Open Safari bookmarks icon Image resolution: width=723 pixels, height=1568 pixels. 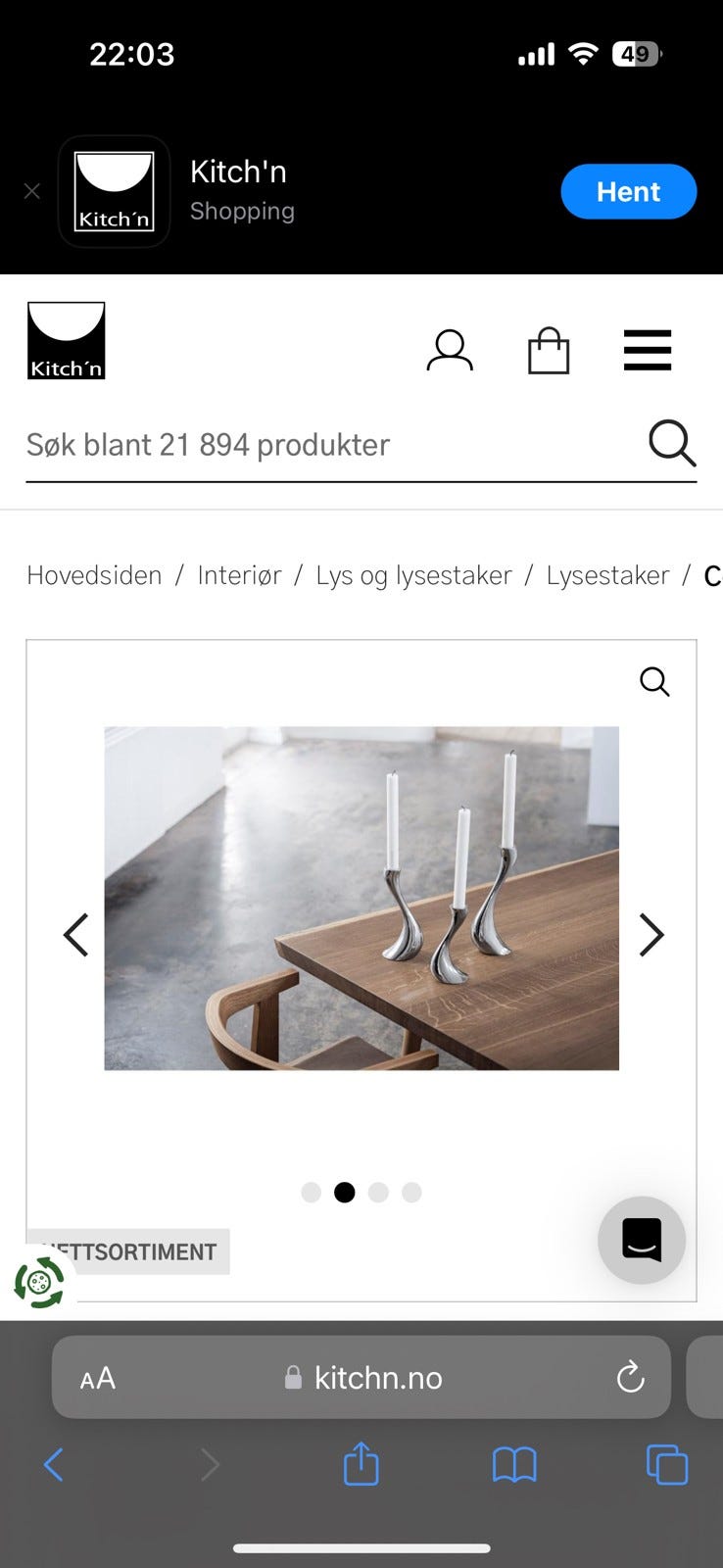pos(514,1464)
